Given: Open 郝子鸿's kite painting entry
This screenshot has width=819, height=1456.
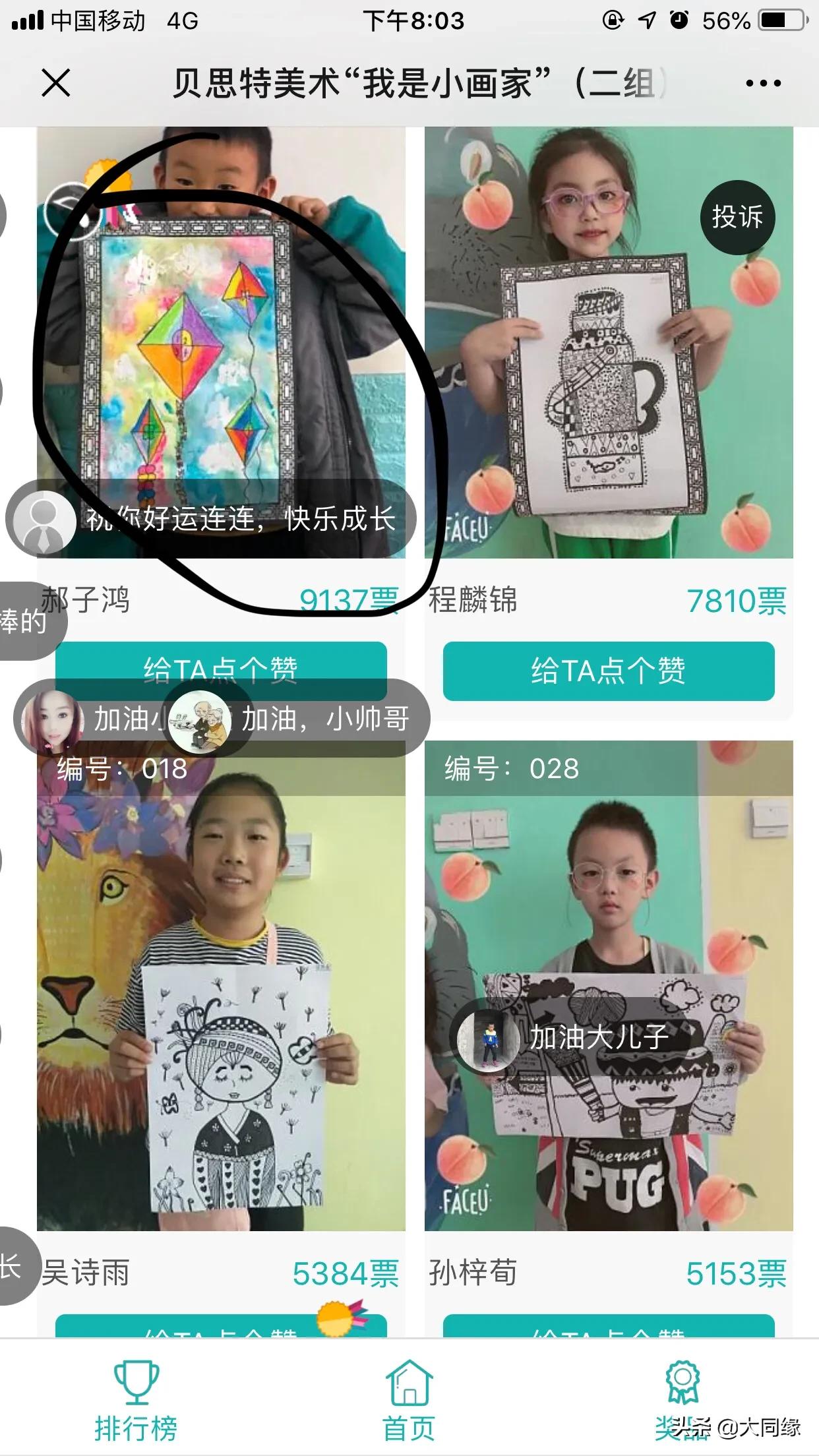Looking at the screenshot, I should pos(221,343).
